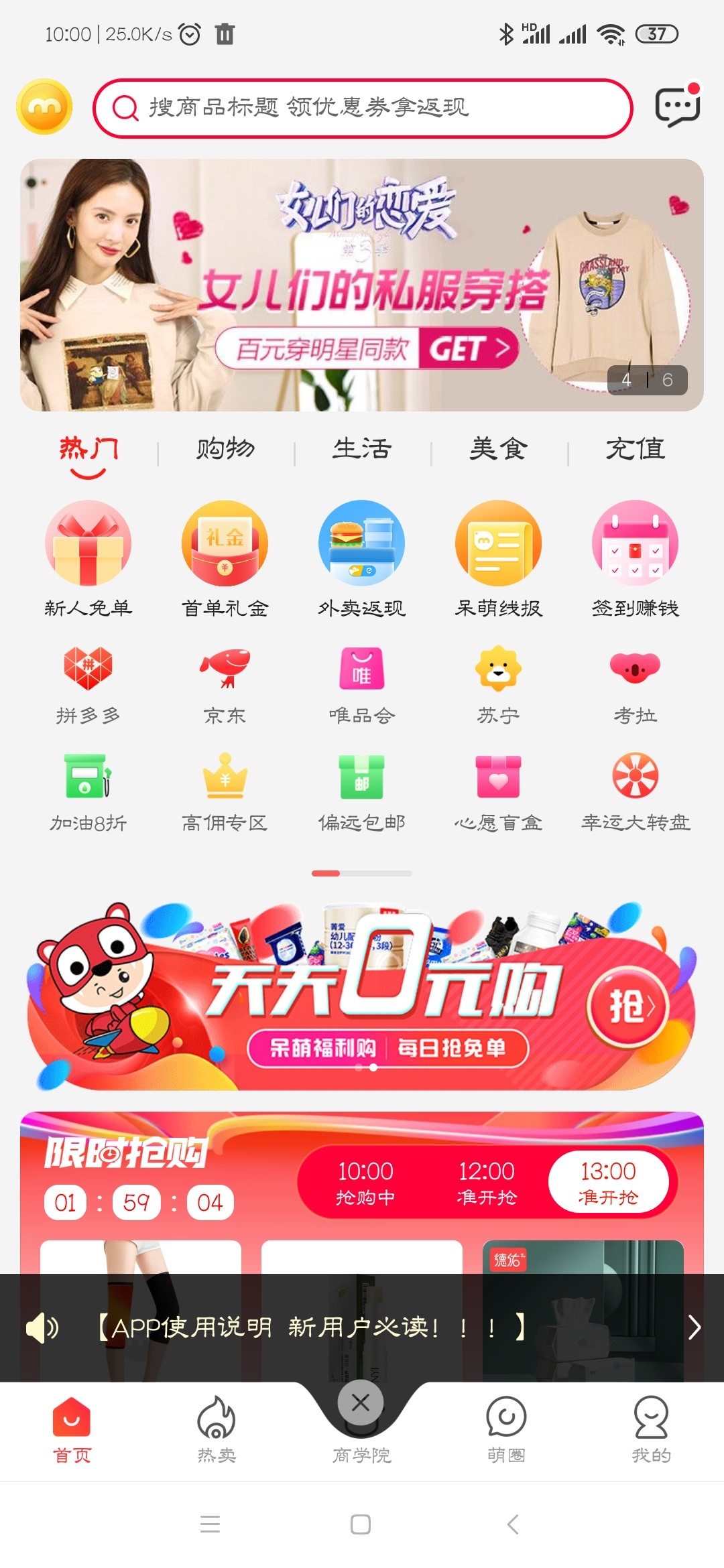The width and height of the screenshot is (724, 1568).
Task: Open the 拼多多 shop entry
Action: point(88,685)
